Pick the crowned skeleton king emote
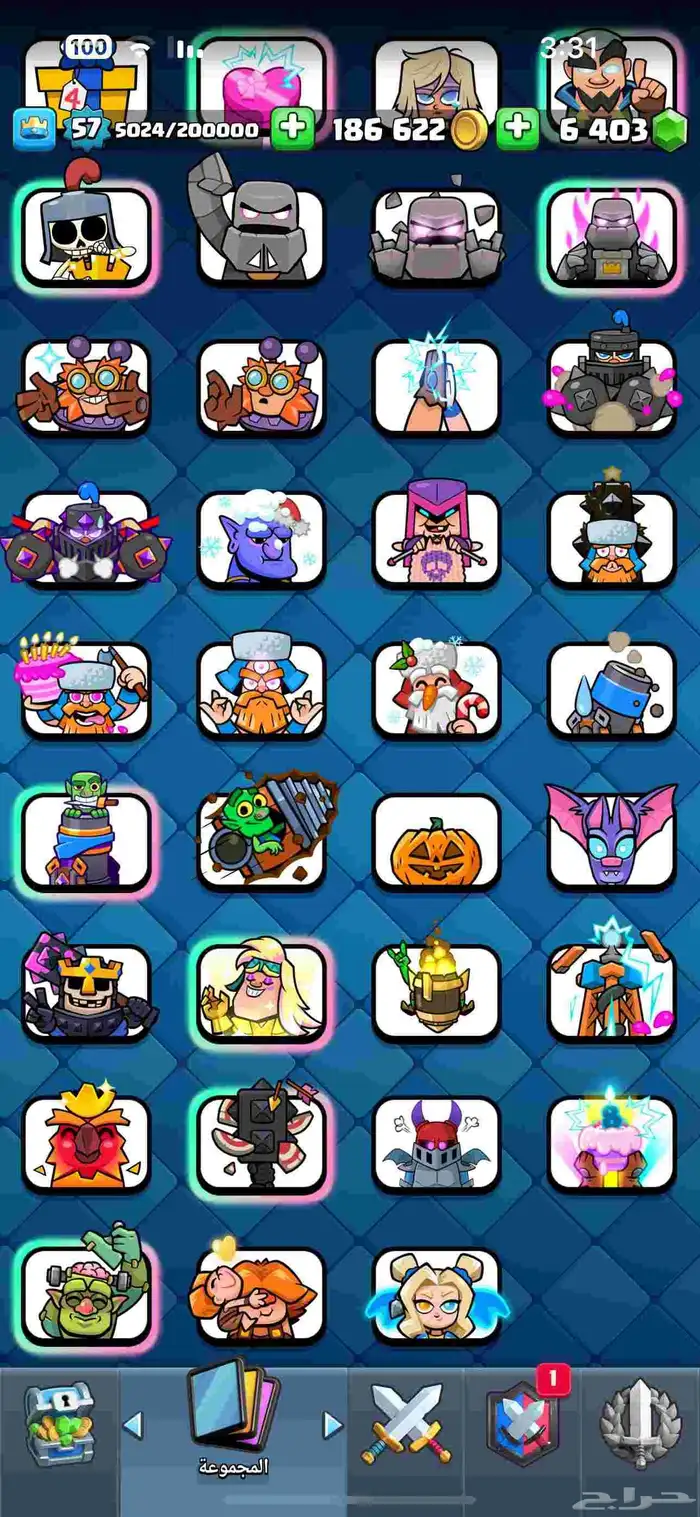The image size is (700, 1517). tap(86, 992)
